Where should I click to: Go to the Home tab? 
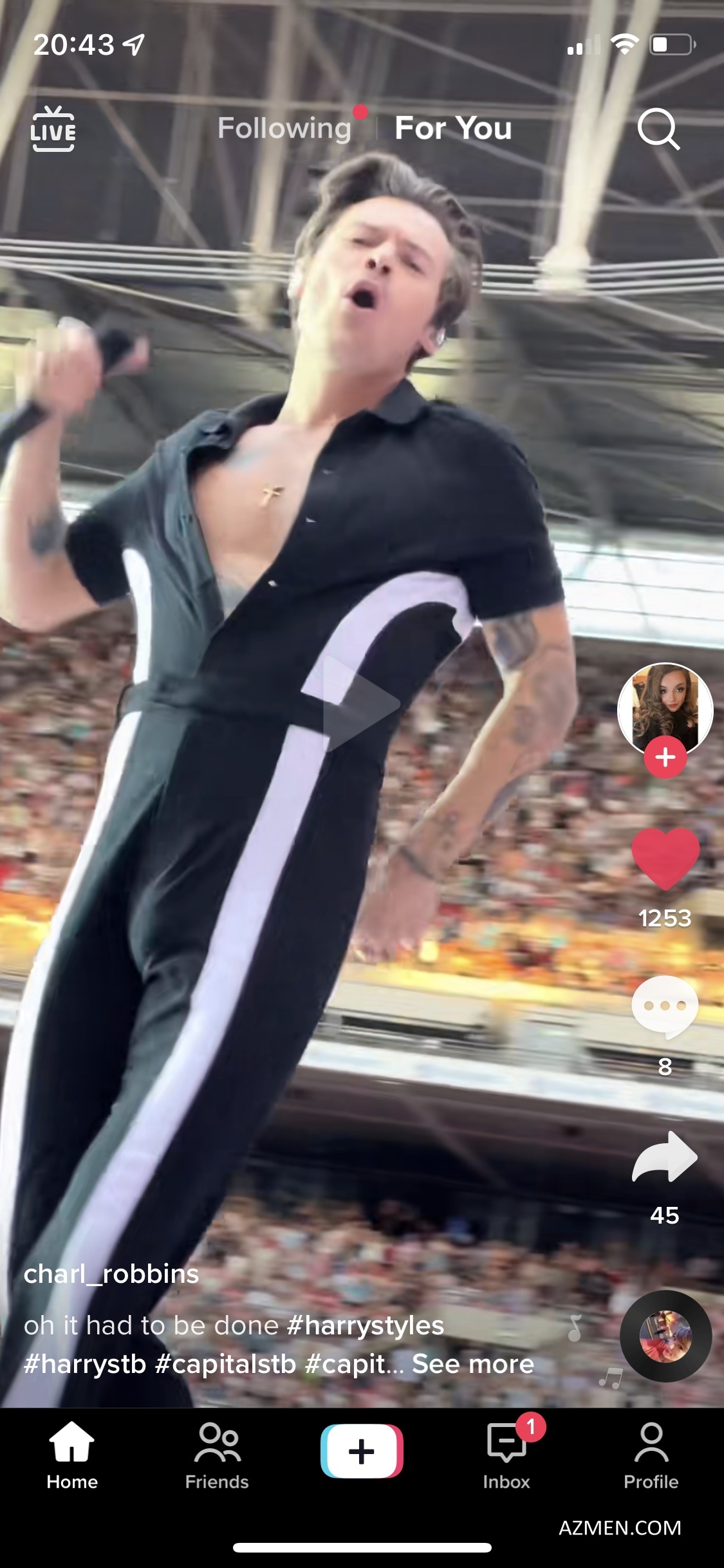[x=72, y=1455]
